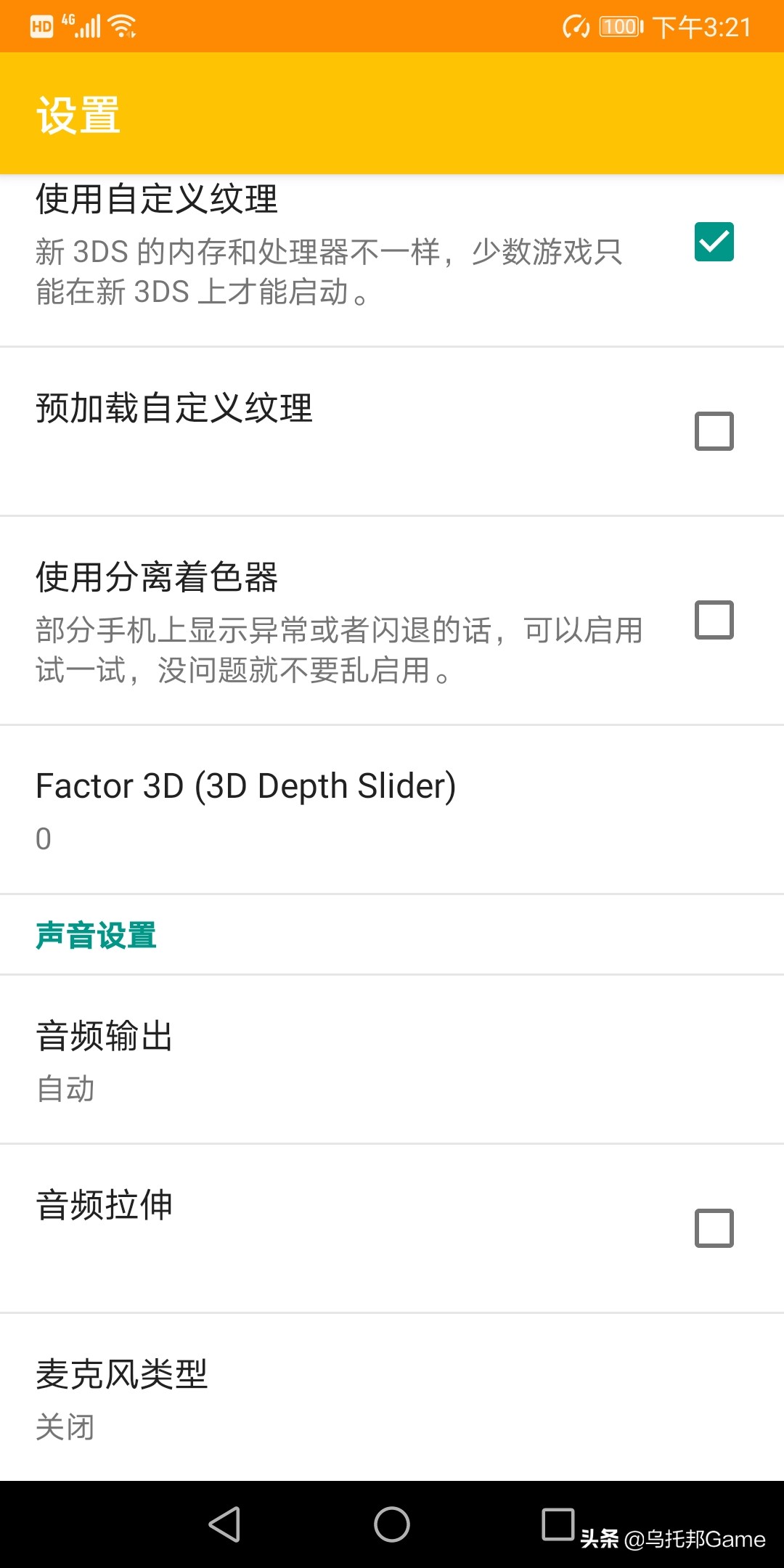Enable 预加载自定义纹理 option
Image resolution: width=784 pixels, height=1568 pixels.
click(714, 431)
